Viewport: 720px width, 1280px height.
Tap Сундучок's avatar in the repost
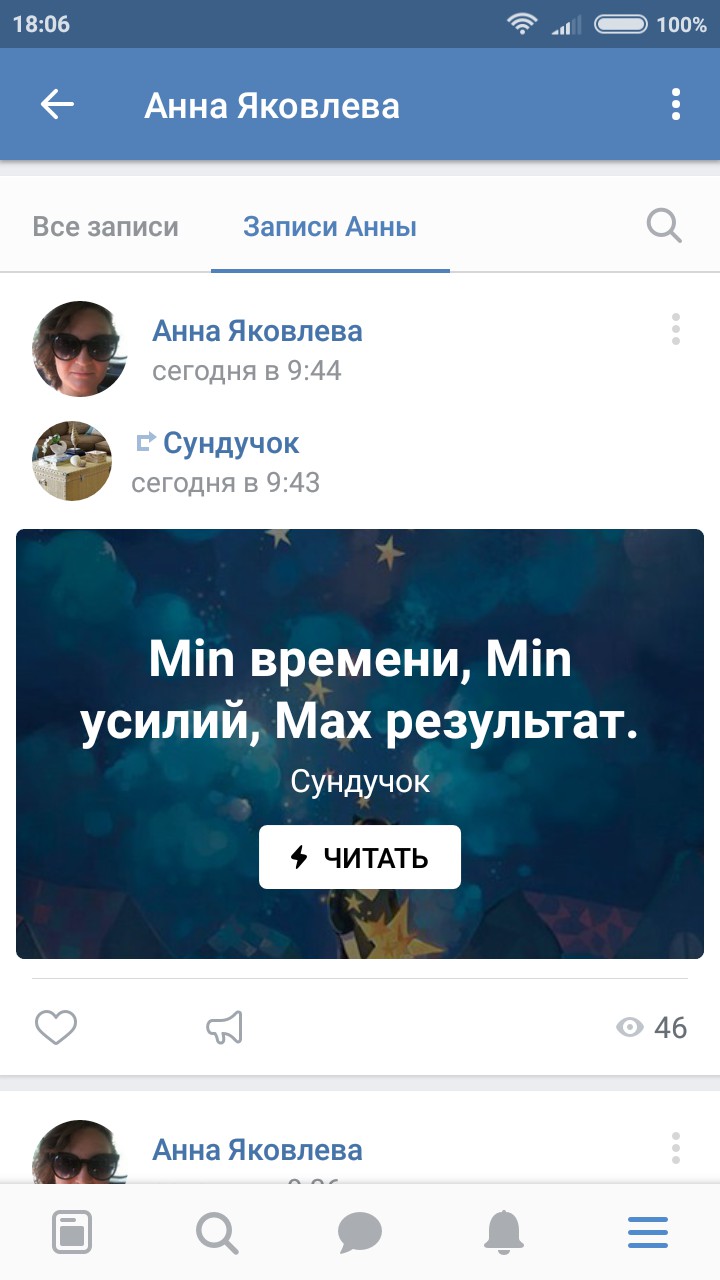72,461
